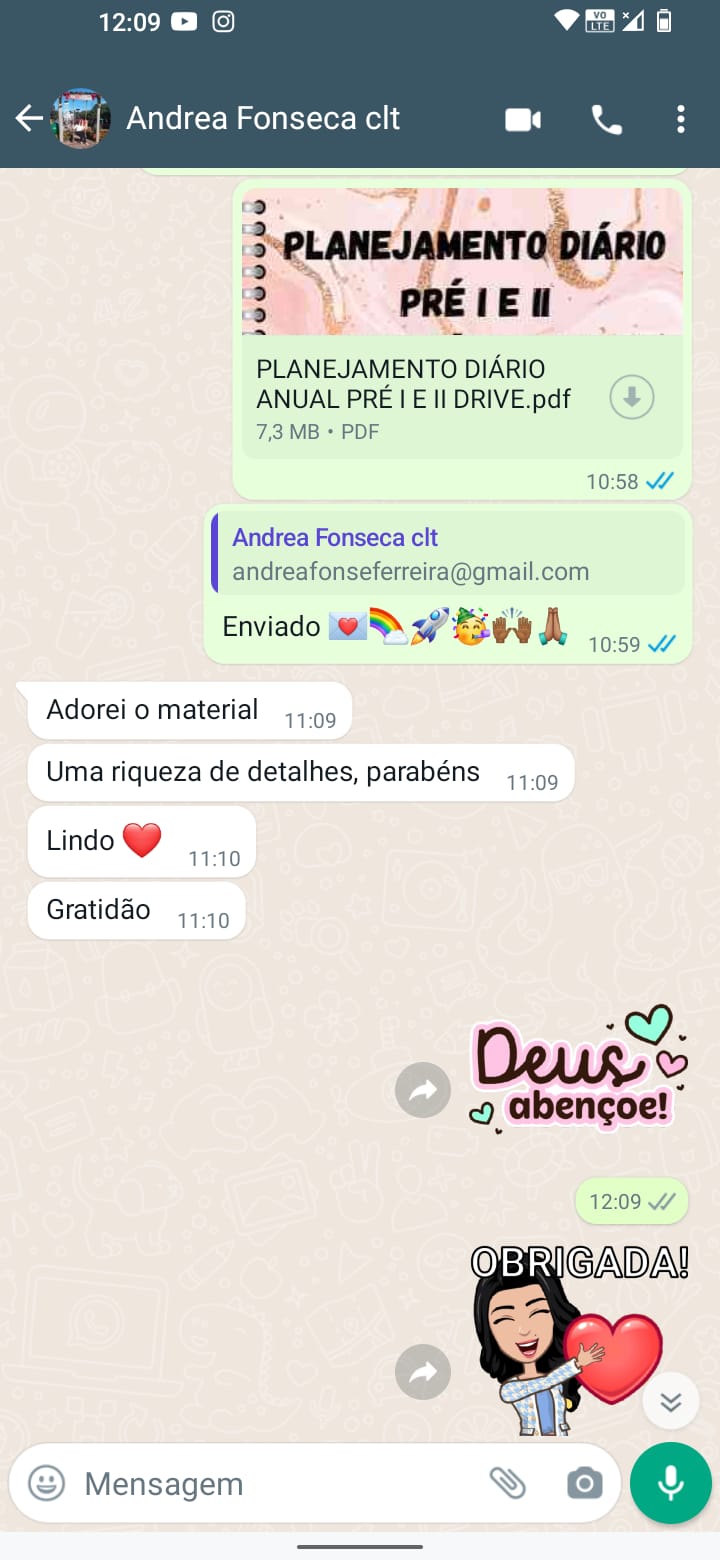
Task: Start a voice call with Andrea
Action: coord(606,120)
